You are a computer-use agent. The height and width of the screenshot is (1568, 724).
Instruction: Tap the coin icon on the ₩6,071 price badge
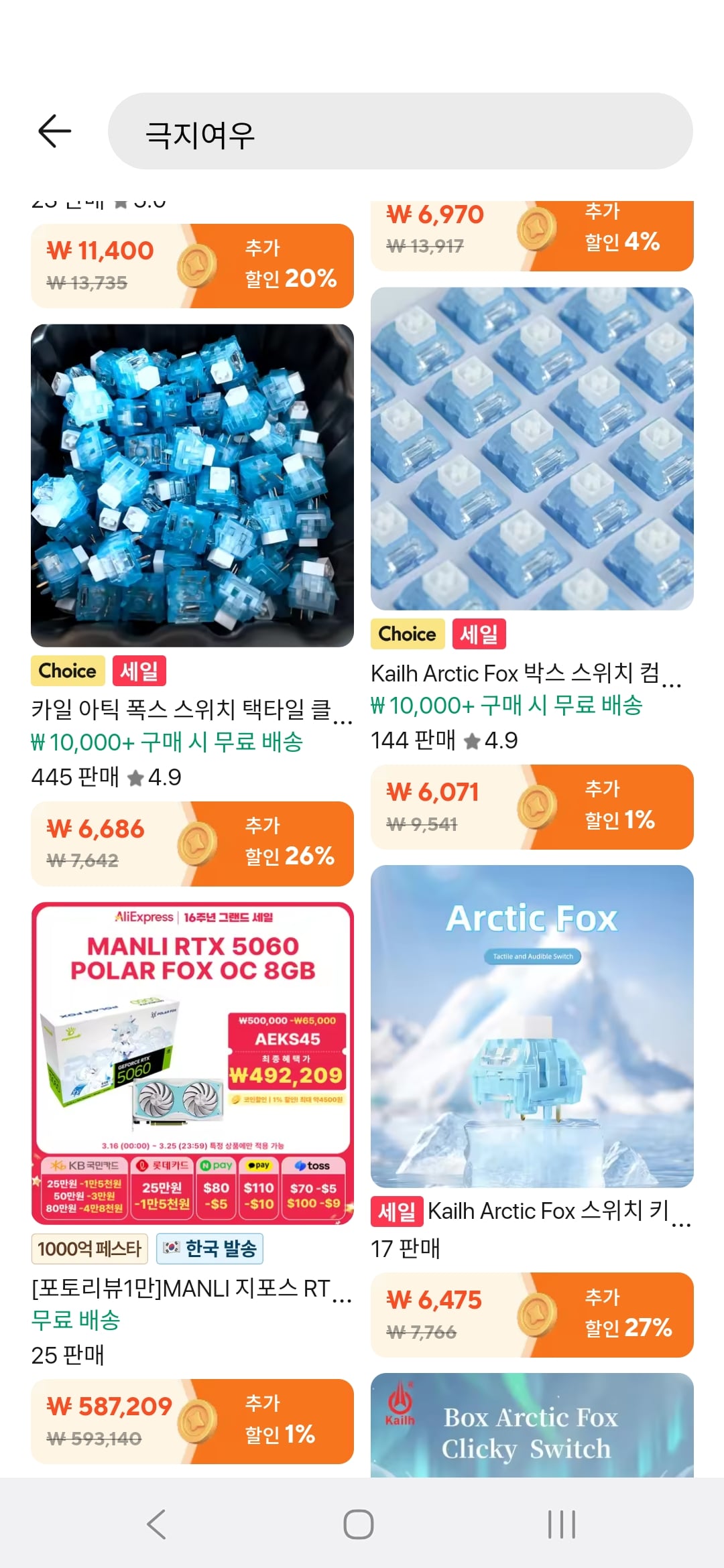tap(538, 806)
